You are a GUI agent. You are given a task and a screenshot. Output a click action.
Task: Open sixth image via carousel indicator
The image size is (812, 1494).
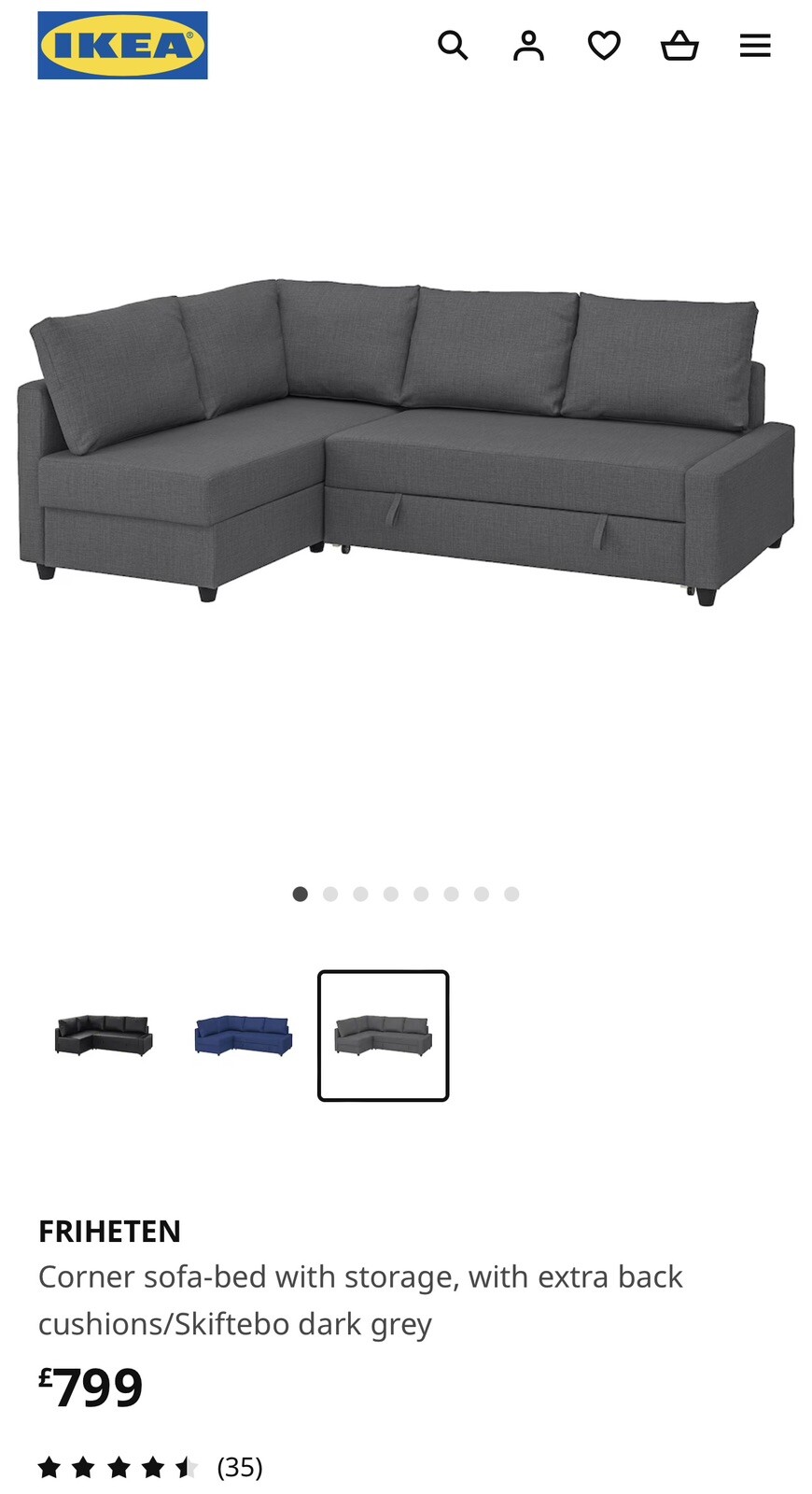pyautogui.click(x=450, y=894)
